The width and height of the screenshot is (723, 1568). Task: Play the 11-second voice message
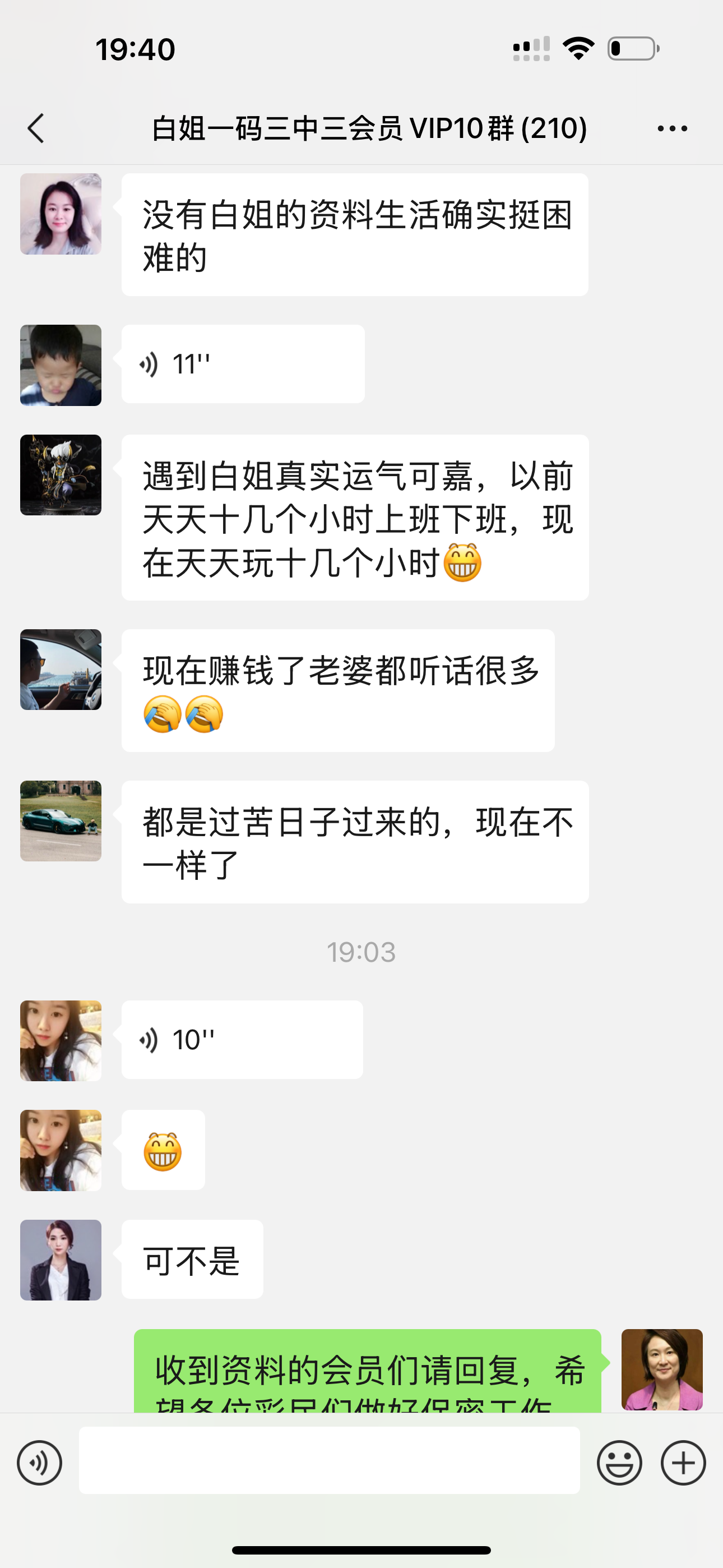coord(242,364)
